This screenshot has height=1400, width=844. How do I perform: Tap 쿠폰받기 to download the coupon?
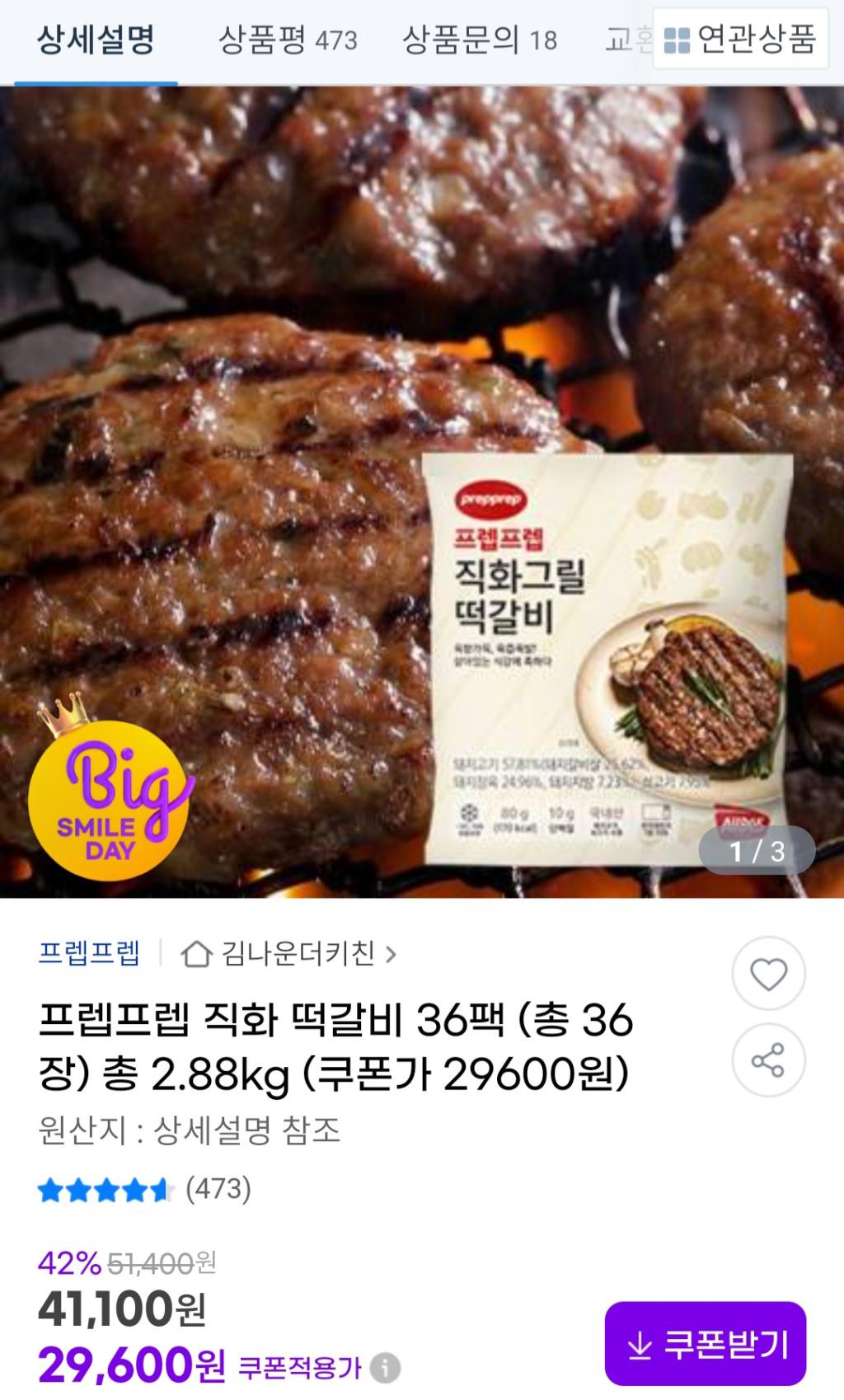[705, 1345]
